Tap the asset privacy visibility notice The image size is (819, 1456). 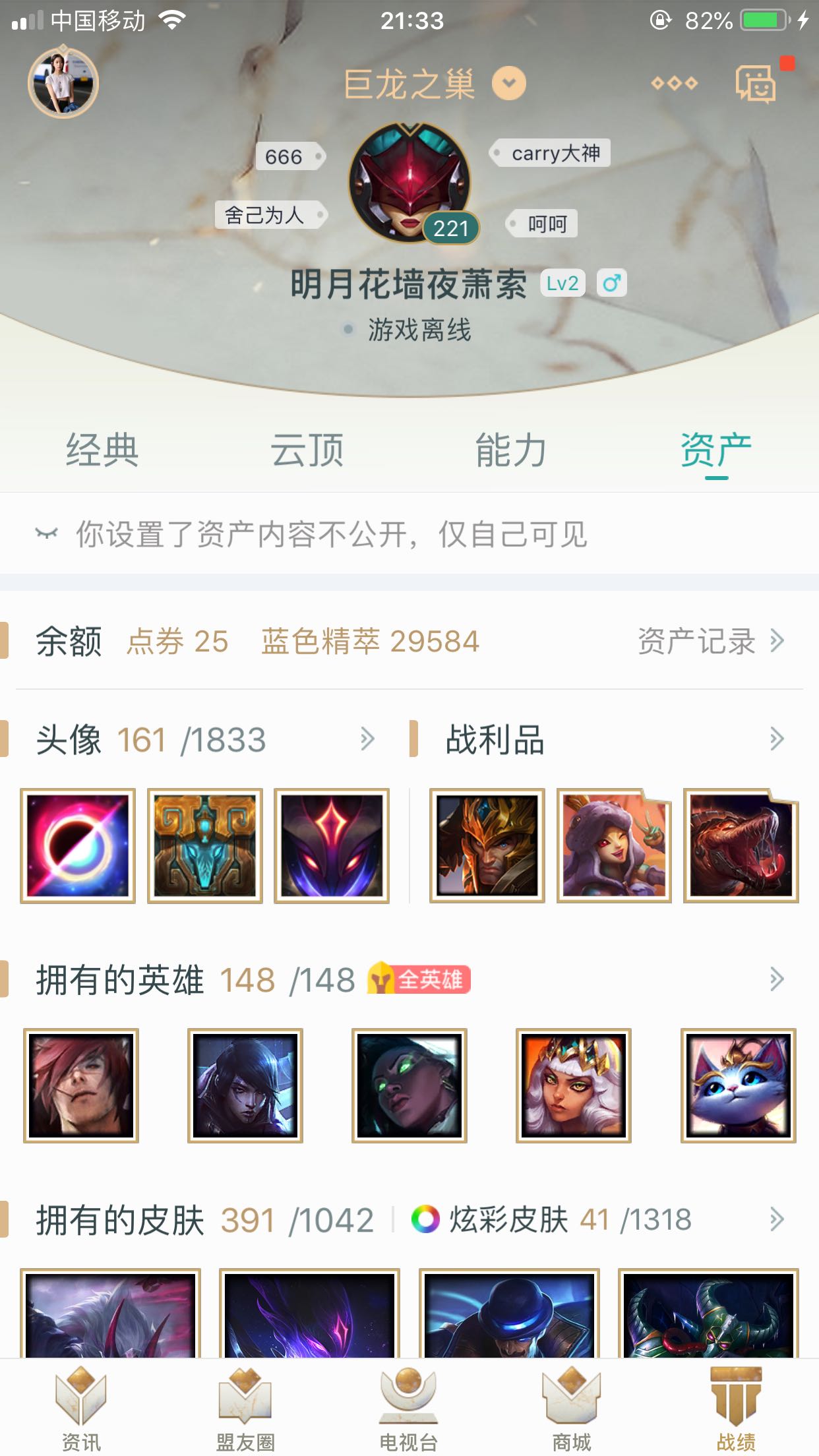(x=330, y=534)
